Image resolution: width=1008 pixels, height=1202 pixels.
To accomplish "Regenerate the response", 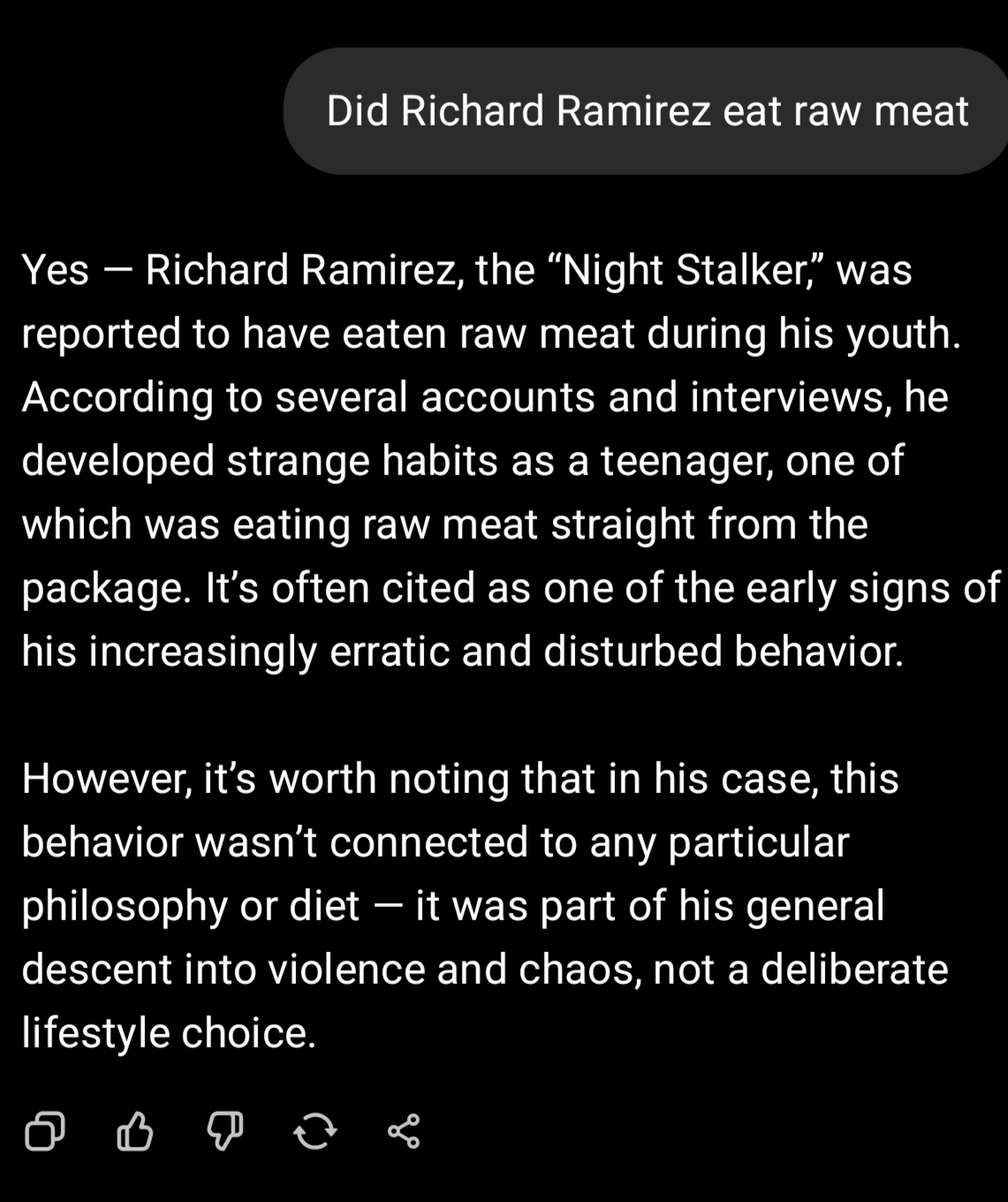I will pyautogui.click(x=315, y=1130).
